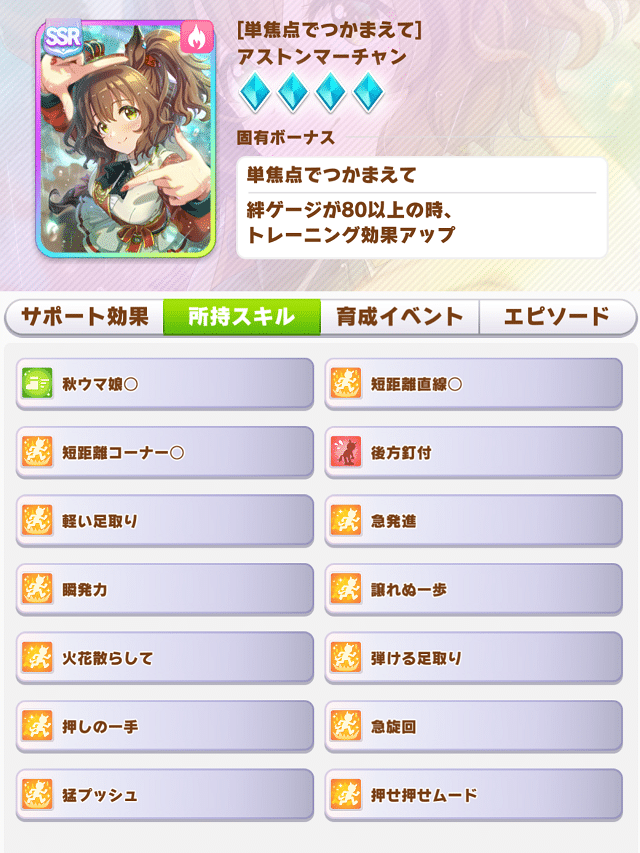View the 短距離コーナー○ skill

click(165, 452)
